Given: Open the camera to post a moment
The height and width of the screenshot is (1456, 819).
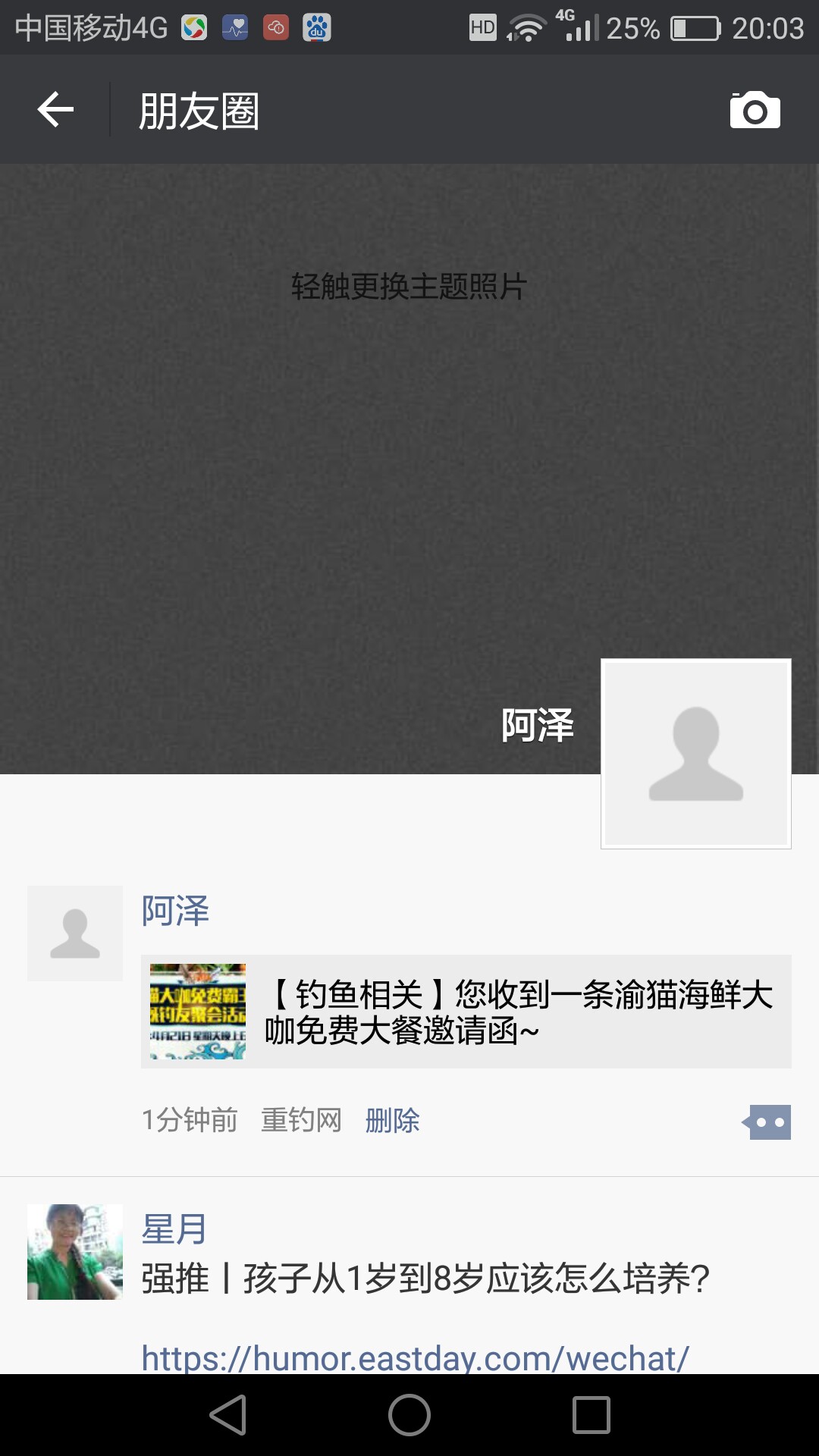Looking at the screenshot, I should [x=755, y=111].
